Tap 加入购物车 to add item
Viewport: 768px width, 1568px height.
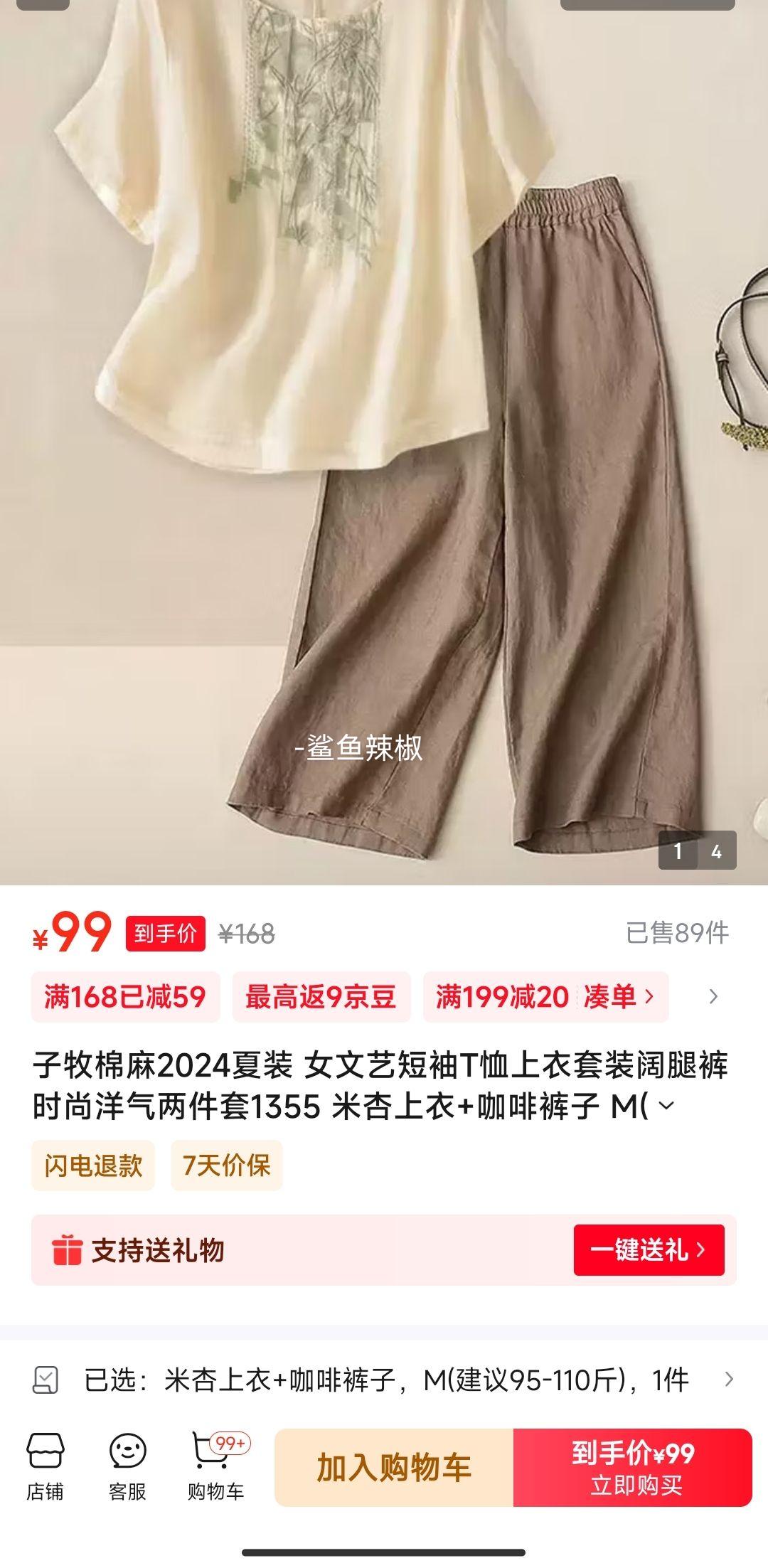pos(394,1468)
